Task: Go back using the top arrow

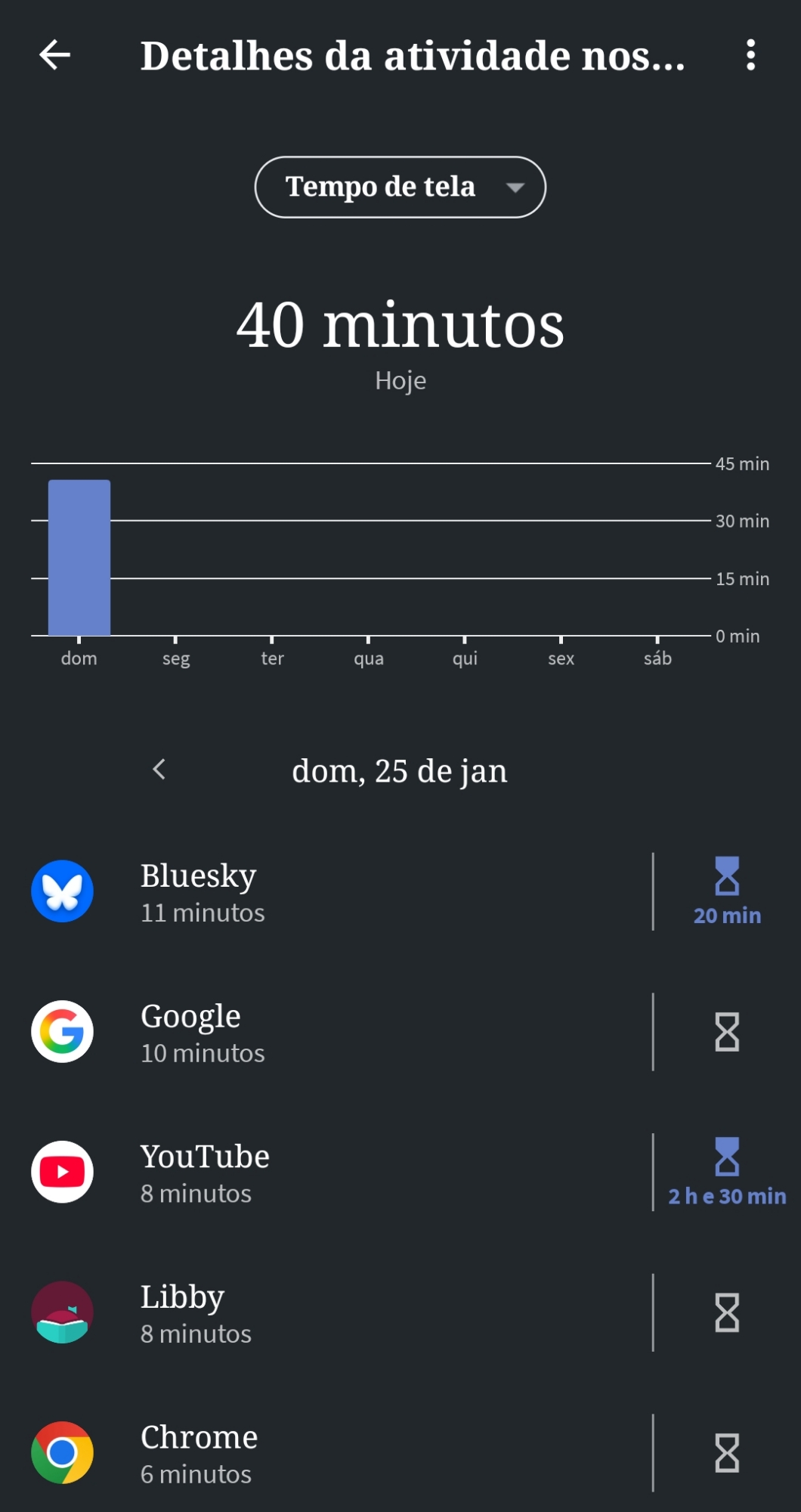Action: pyautogui.click(x=54, y=55)
